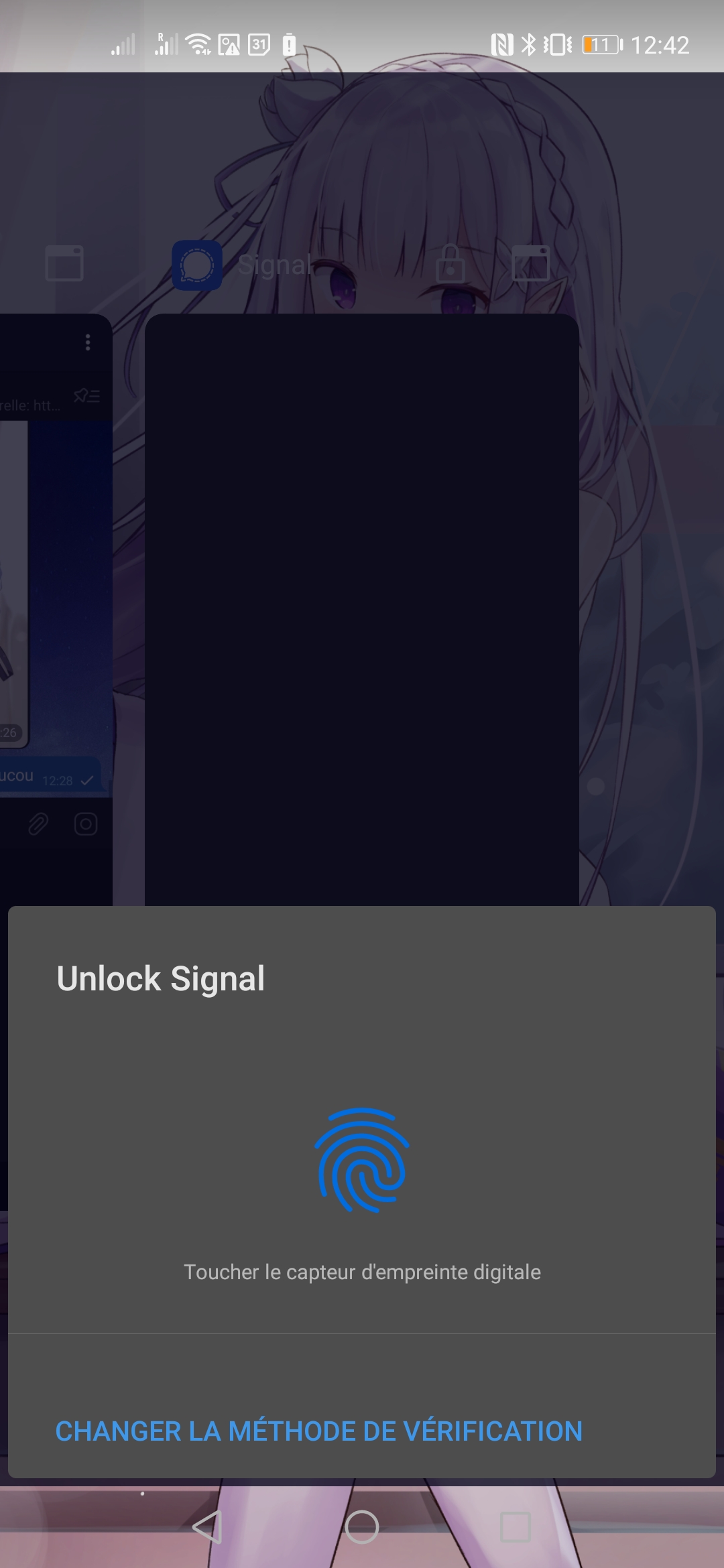Open the three-dot overflow menu in Telegram

point(87,342)
